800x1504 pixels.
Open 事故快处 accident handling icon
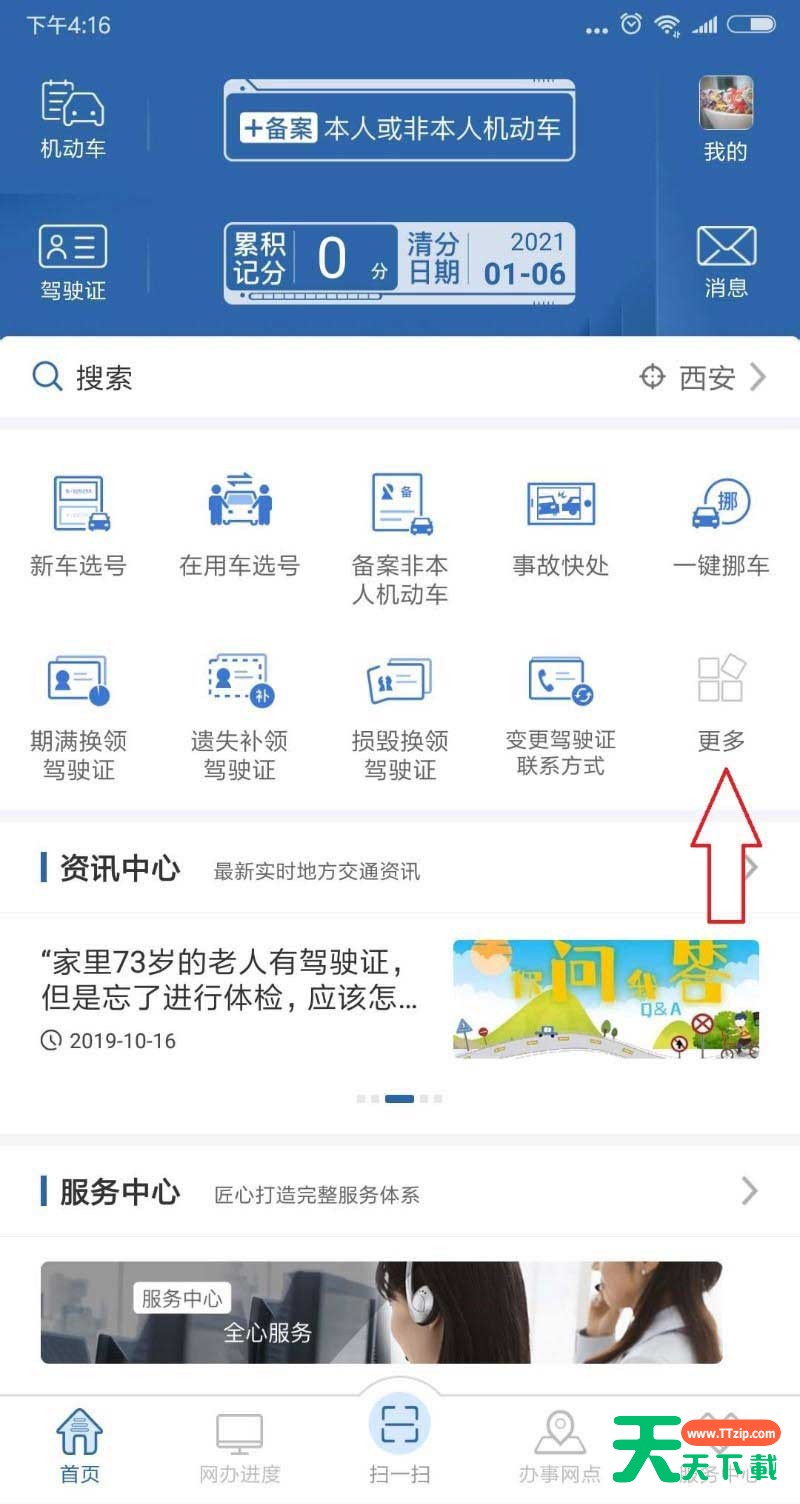[x=560, y=520]
